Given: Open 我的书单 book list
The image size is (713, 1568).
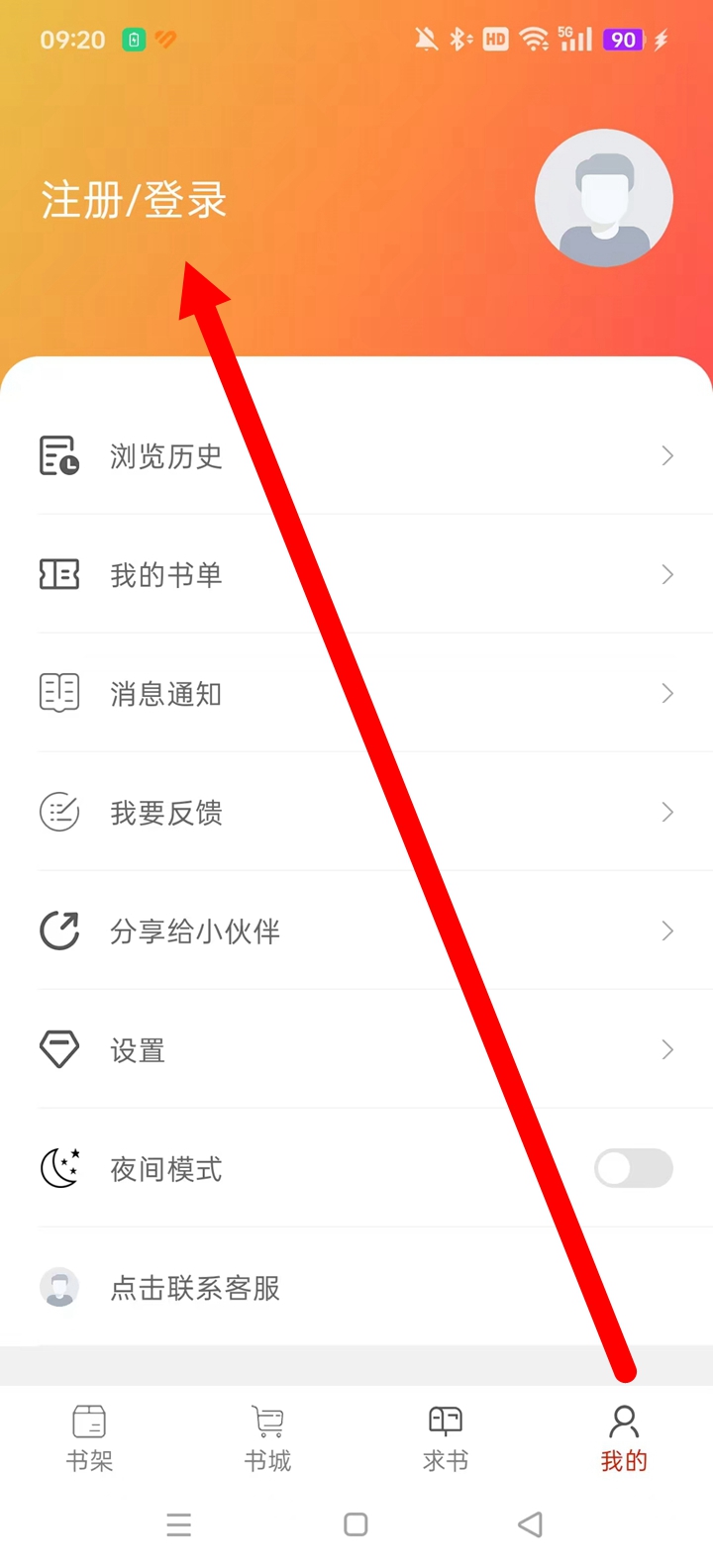Looking at the screenshot, I should click(356, 574).
